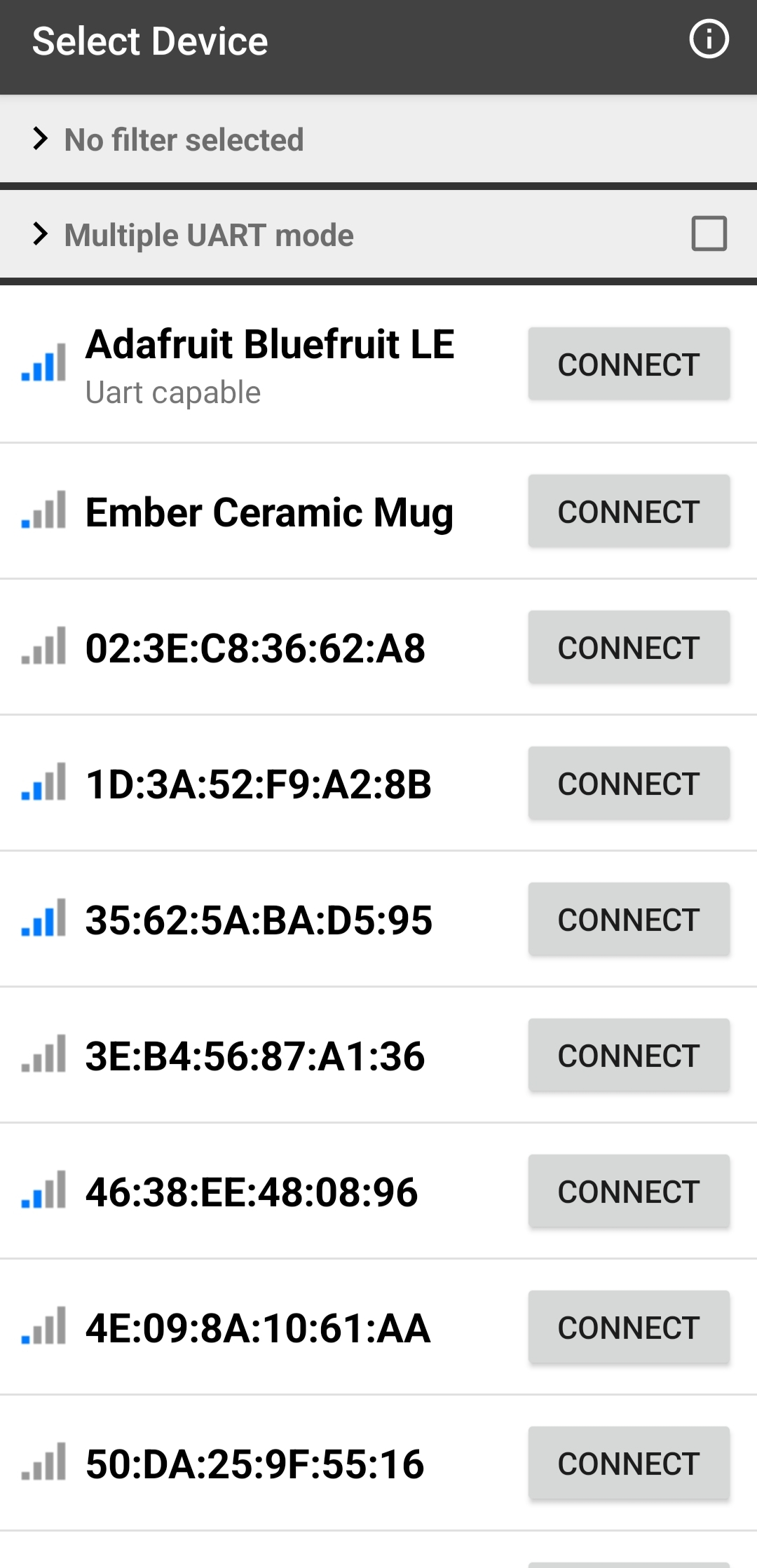Connect to Ember Ceramic Mug
The height and width of the screenshot is (1568, 757).
click(629, 511)
